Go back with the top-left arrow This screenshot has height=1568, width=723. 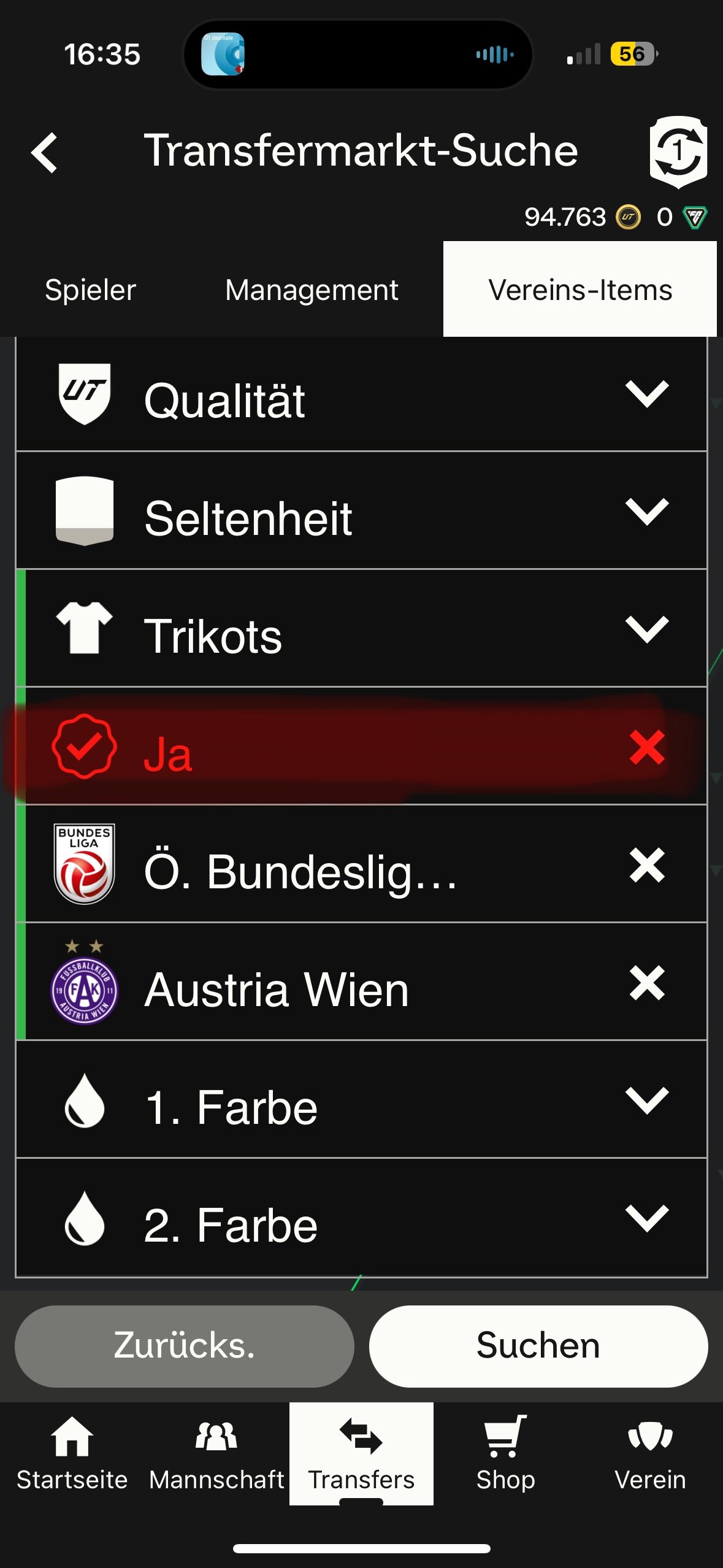(x=44, y=152)
